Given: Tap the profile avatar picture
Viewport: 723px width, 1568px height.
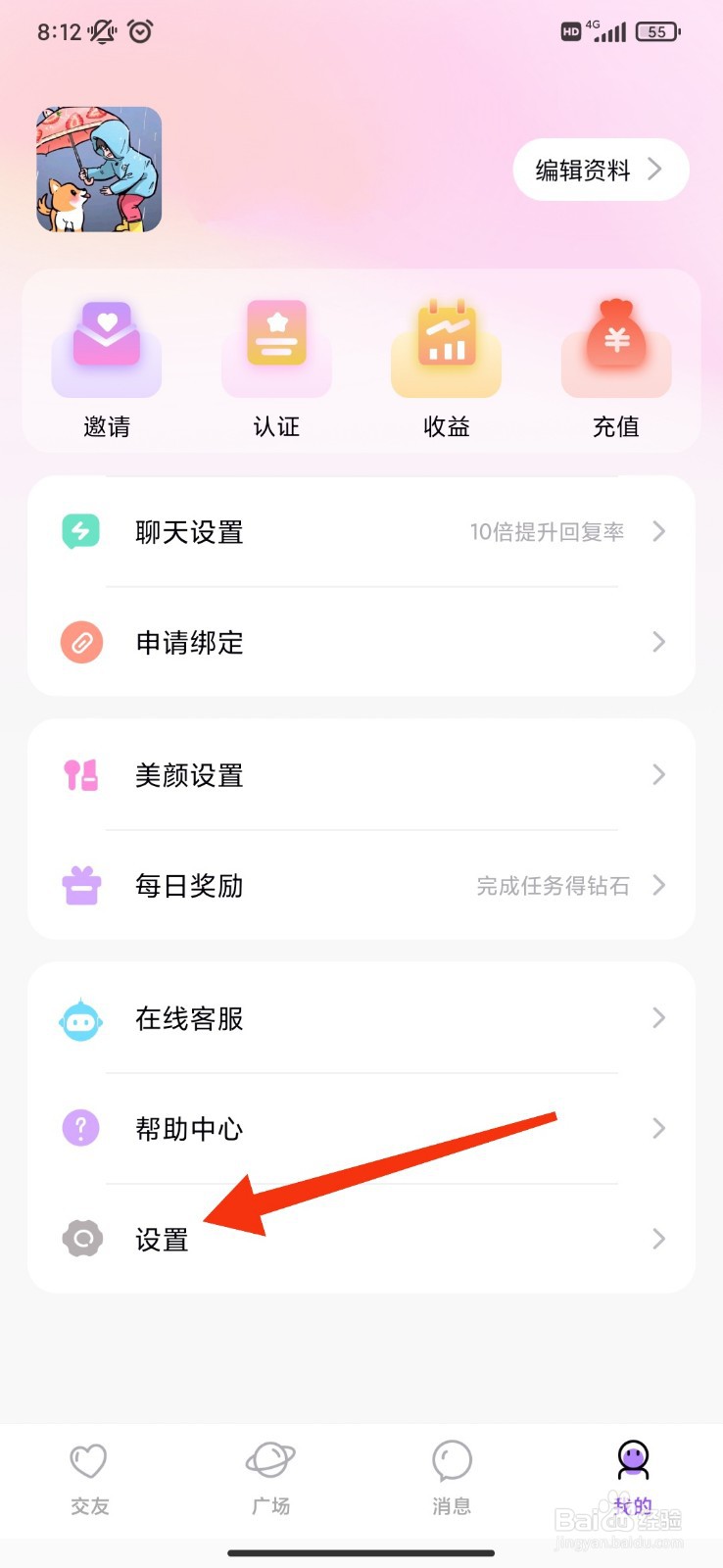Looking at the screenshot, I should pos(98,171).
